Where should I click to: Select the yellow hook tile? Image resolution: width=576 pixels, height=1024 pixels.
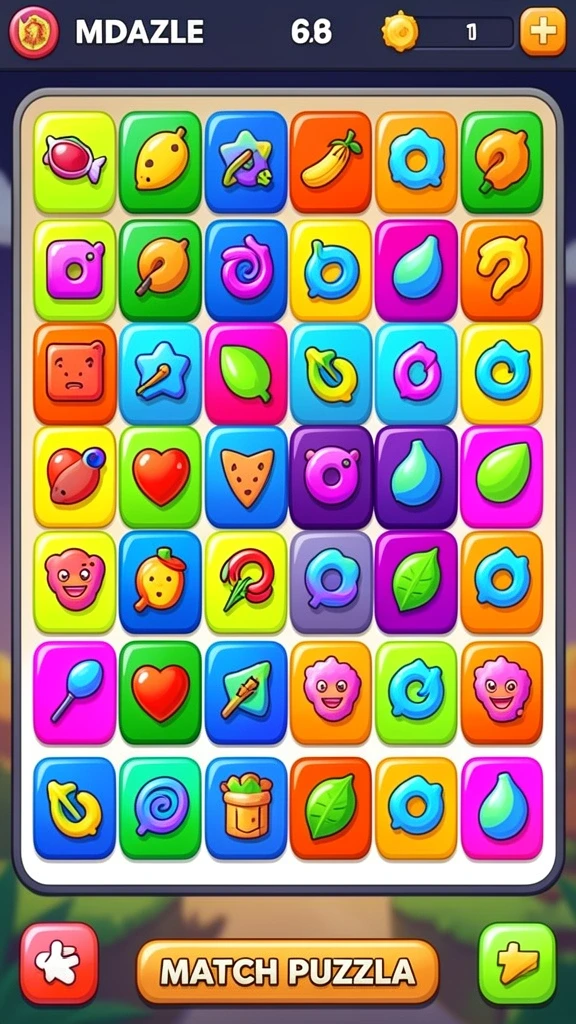tap(502, 270)
